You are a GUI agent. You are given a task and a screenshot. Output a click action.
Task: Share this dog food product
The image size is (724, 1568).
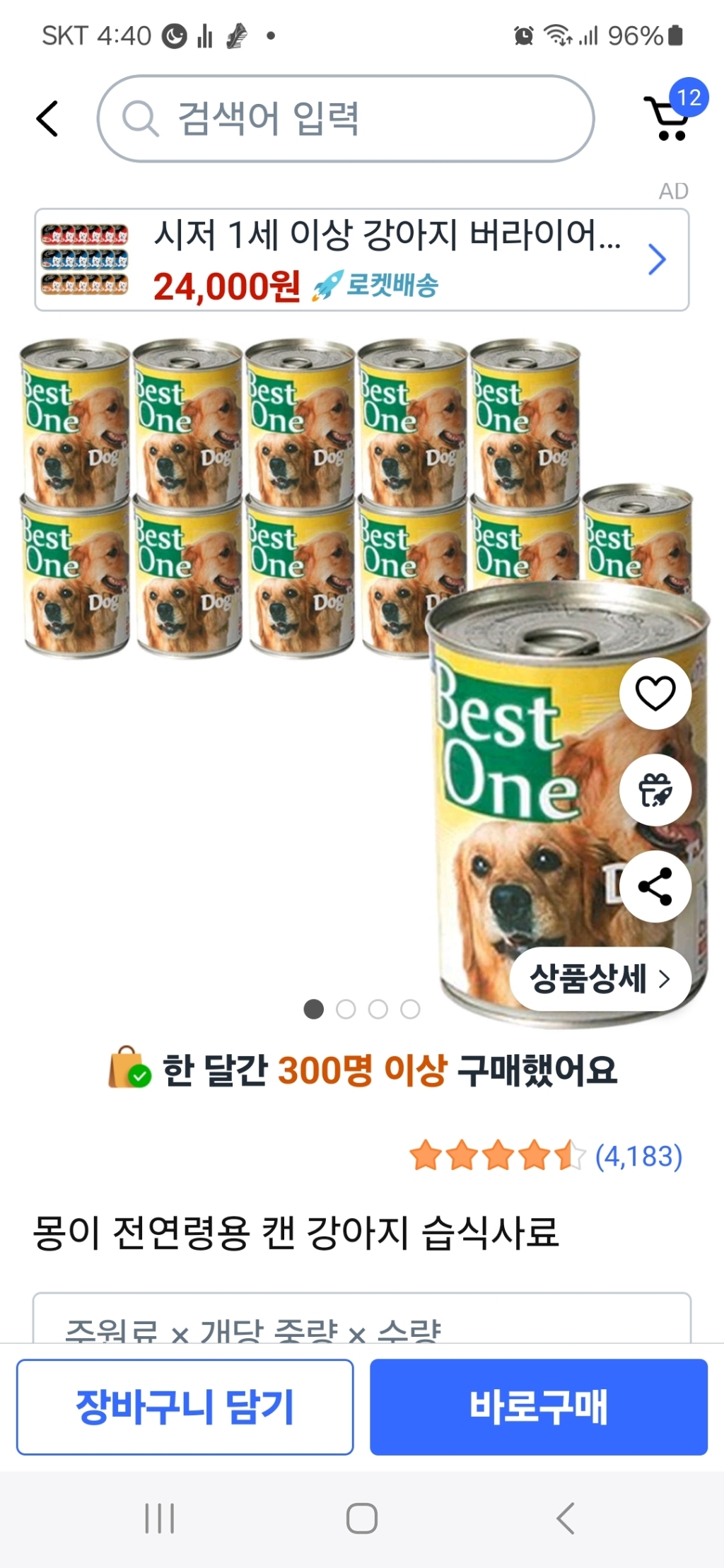point(655,888)
